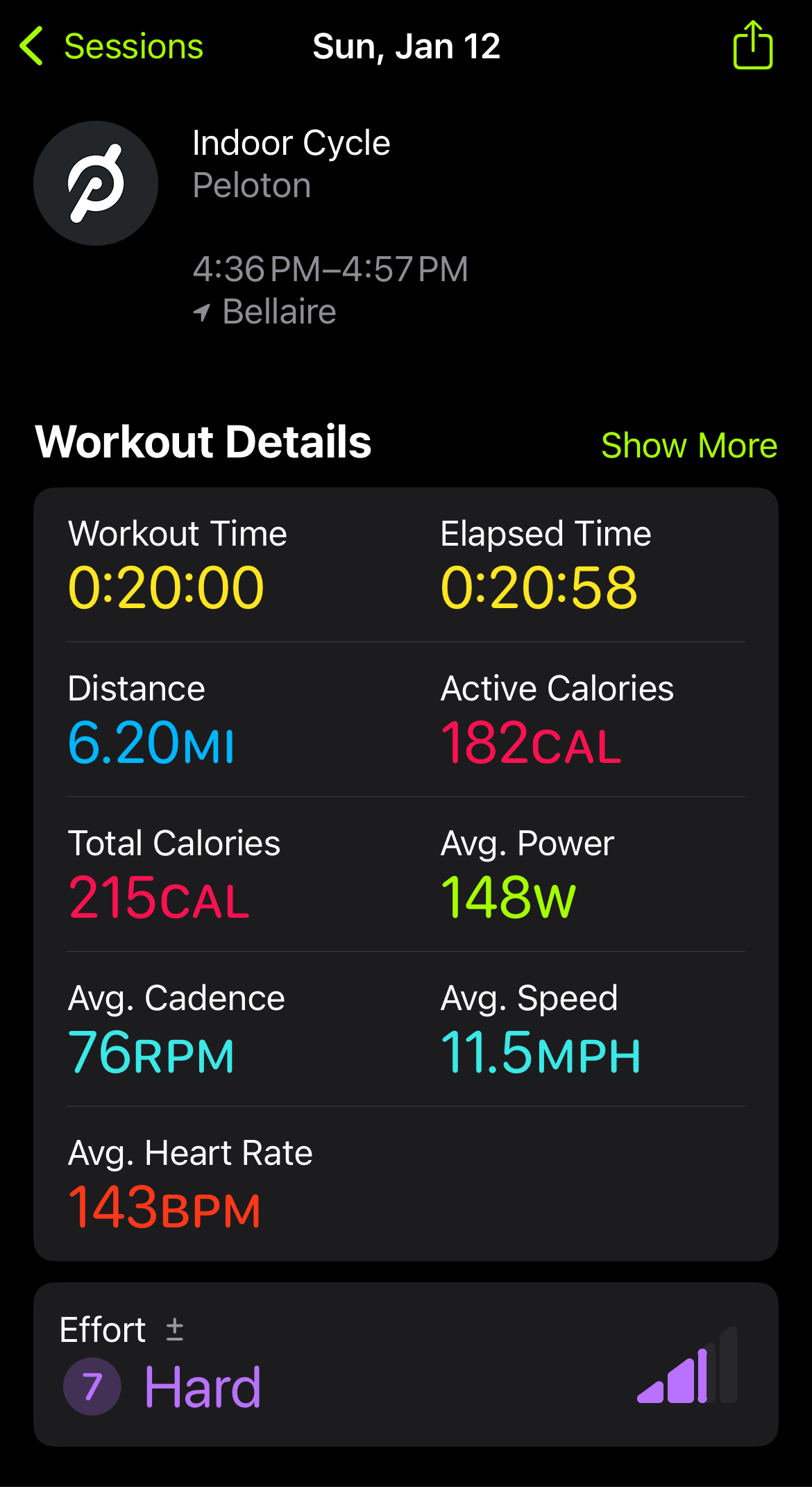This screenshot has height=1487, width=812.
Task: Show more workout details
Action: (x=689, y=445)
